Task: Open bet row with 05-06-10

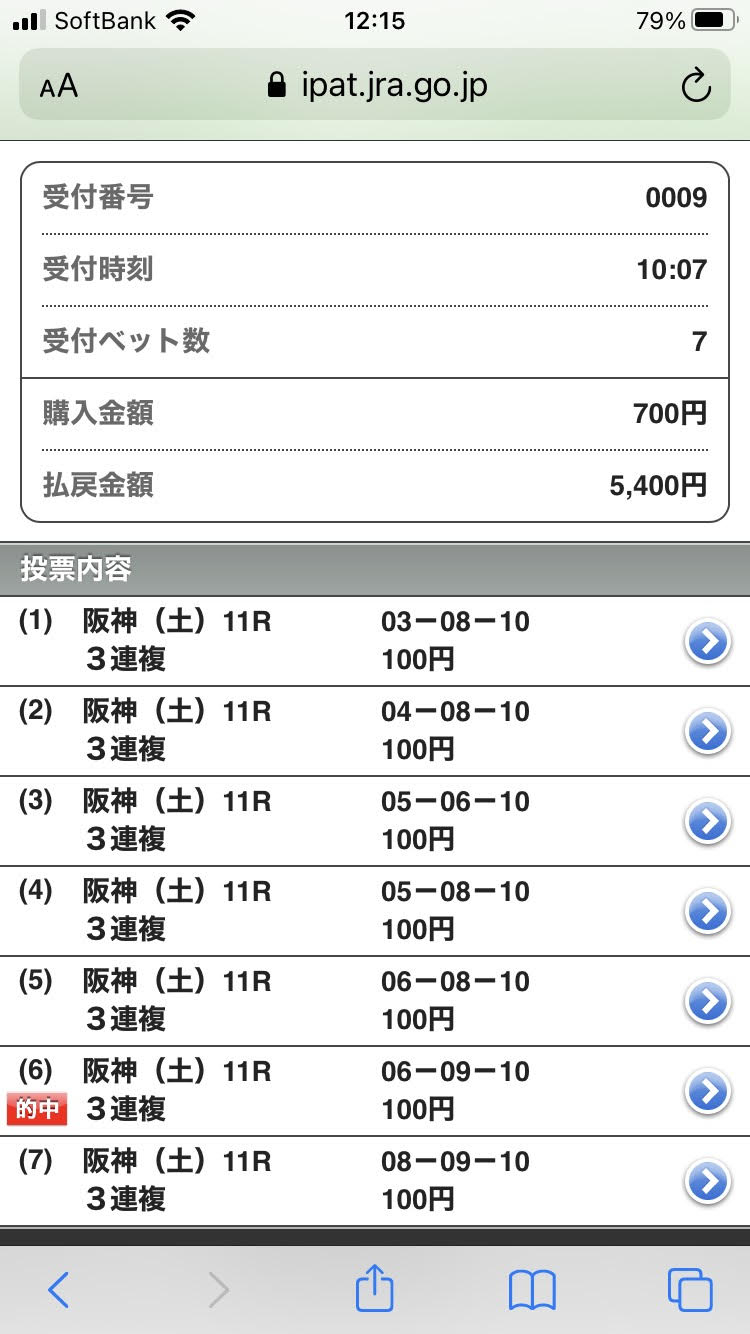Action: click(x=707, y=822)
